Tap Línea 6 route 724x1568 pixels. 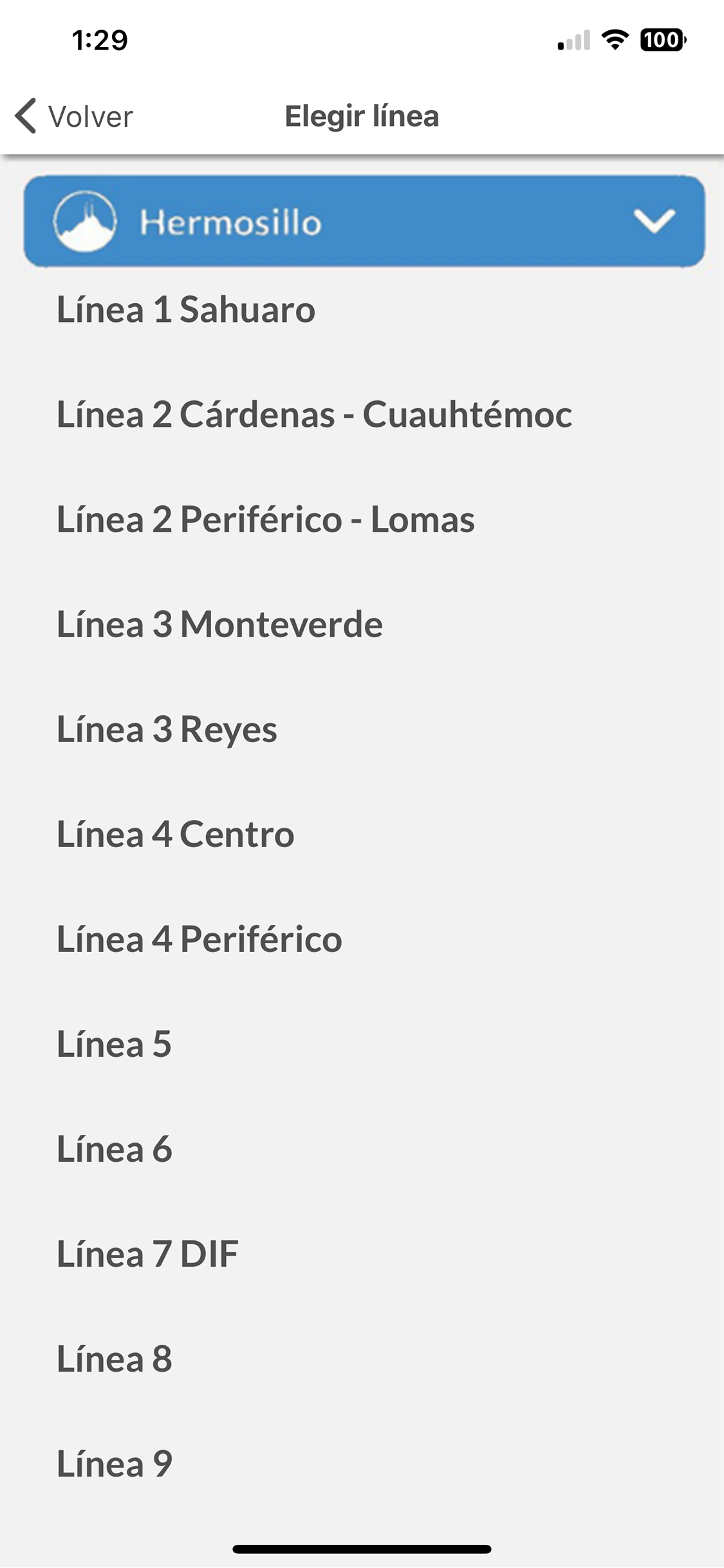[115, 1149]
